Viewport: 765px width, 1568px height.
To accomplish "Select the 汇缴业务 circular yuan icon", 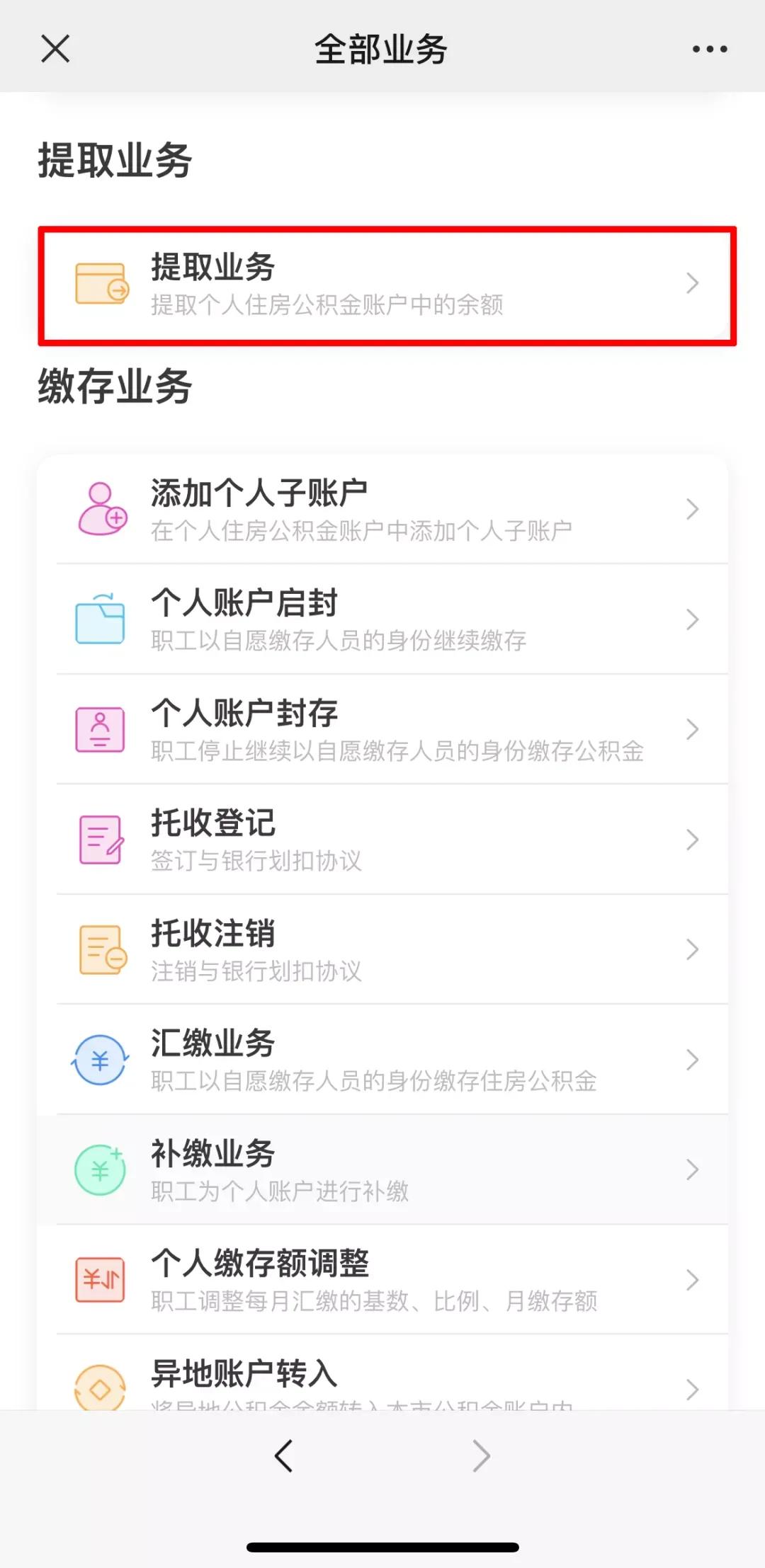I will point(101,1058).
